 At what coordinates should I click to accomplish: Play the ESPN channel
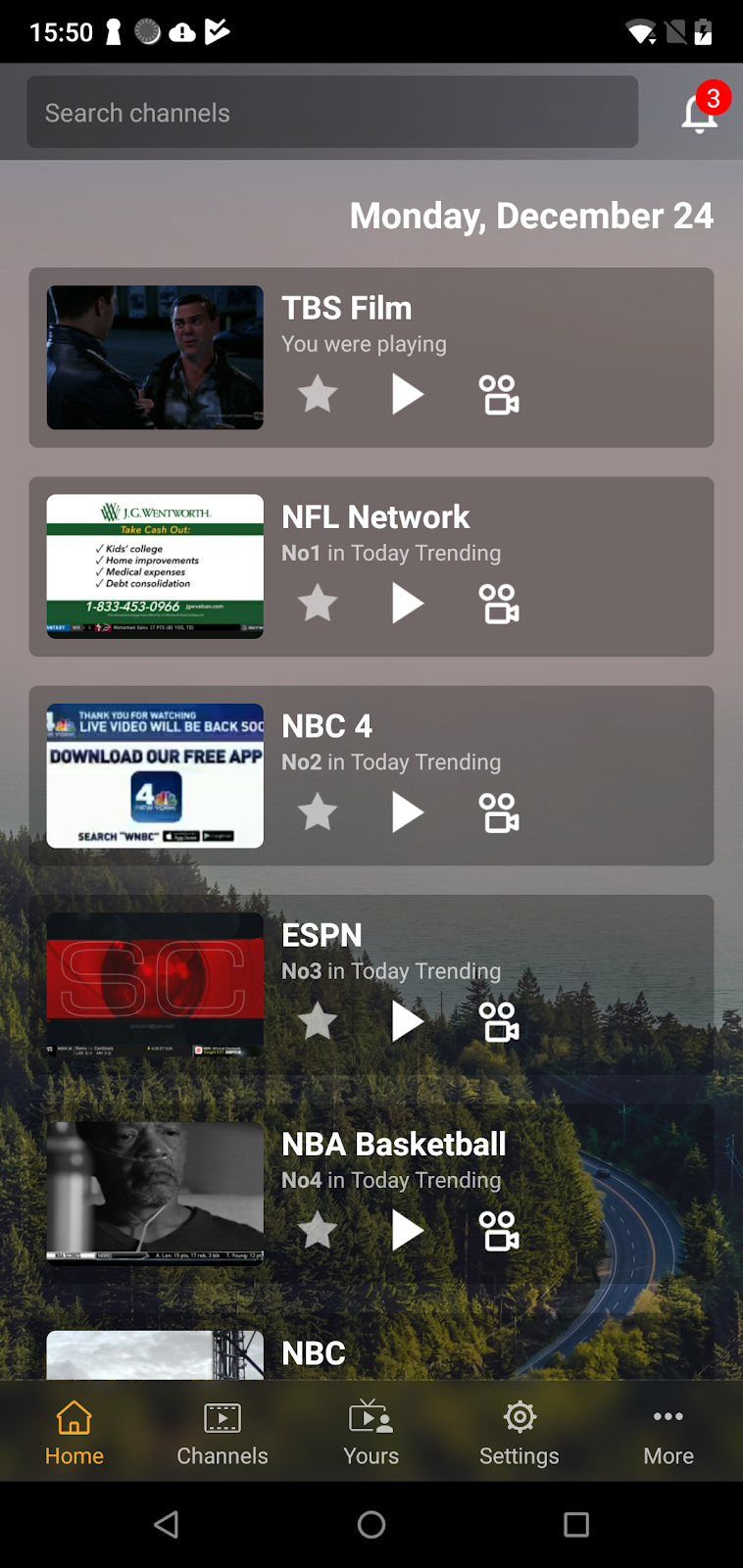(407, 1021)
